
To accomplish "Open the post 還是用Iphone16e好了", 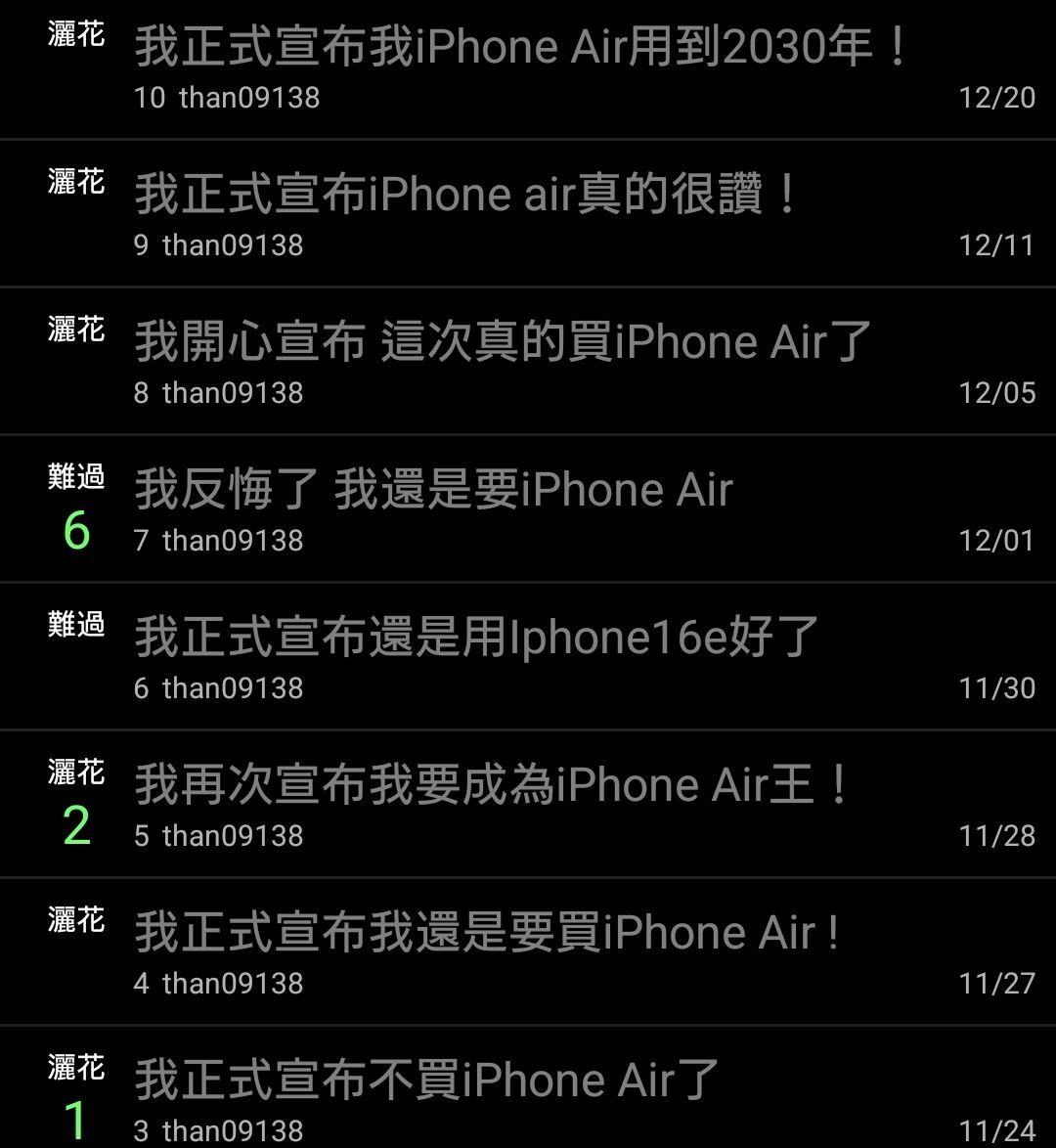I will (476, 638).
